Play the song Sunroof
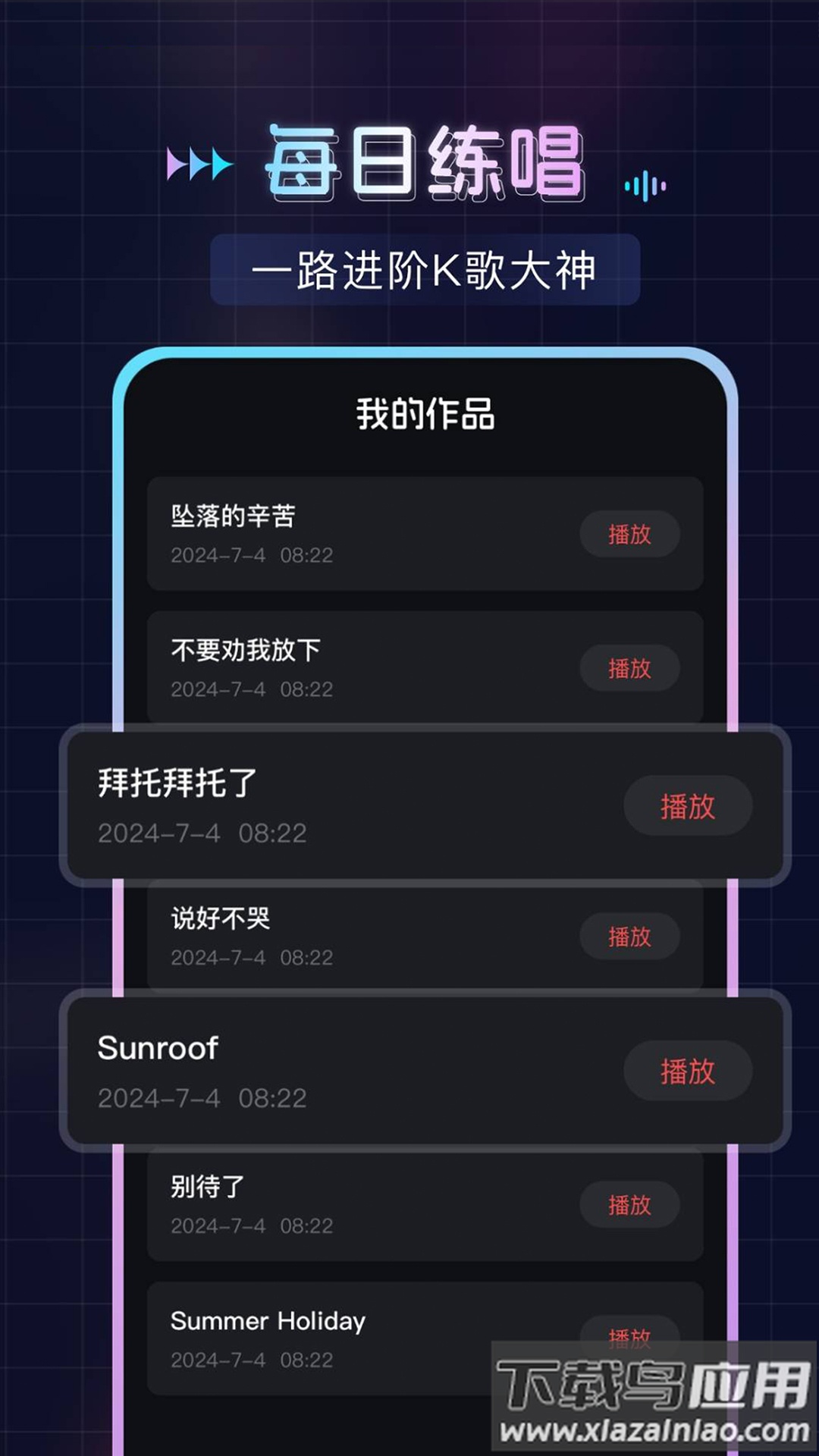Viewport: 819px width, 1456px height. (x=687, y=1070)
